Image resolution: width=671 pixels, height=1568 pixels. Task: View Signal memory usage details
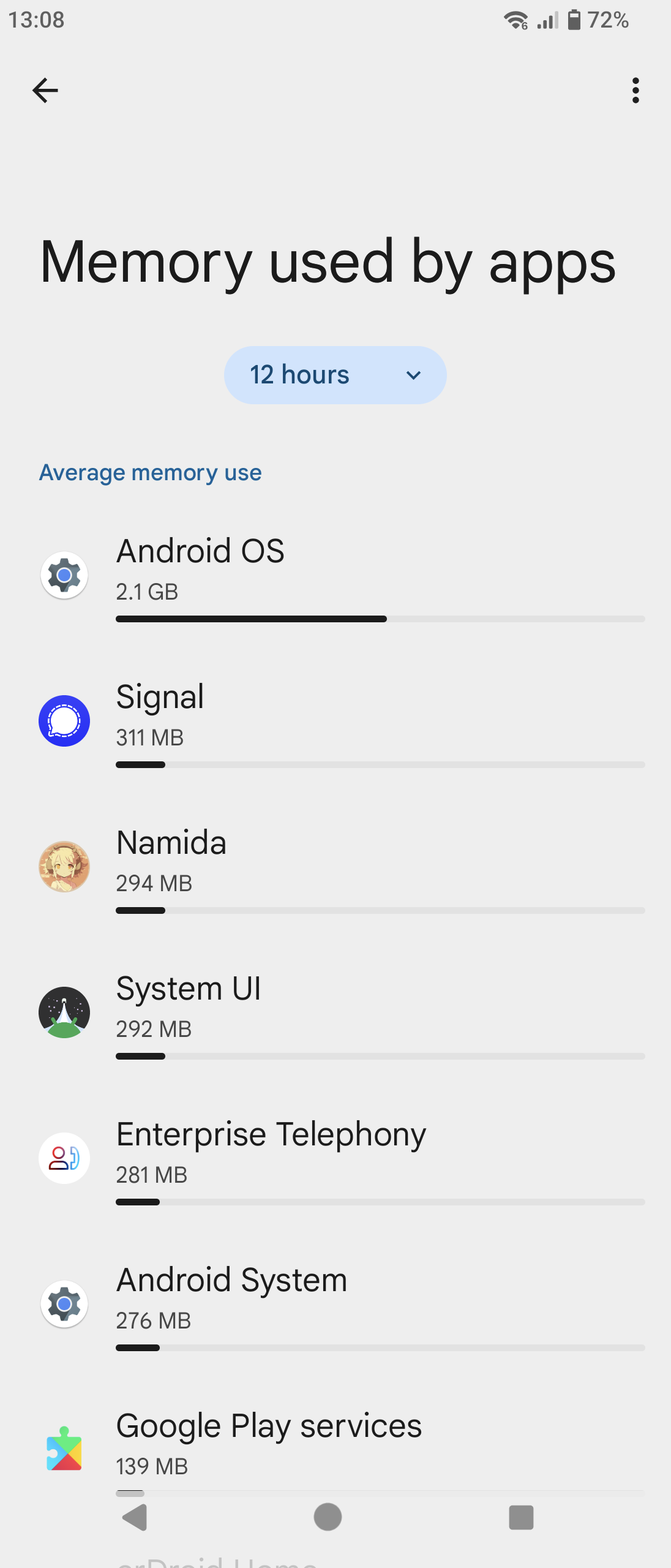click(x=335, y=722)
